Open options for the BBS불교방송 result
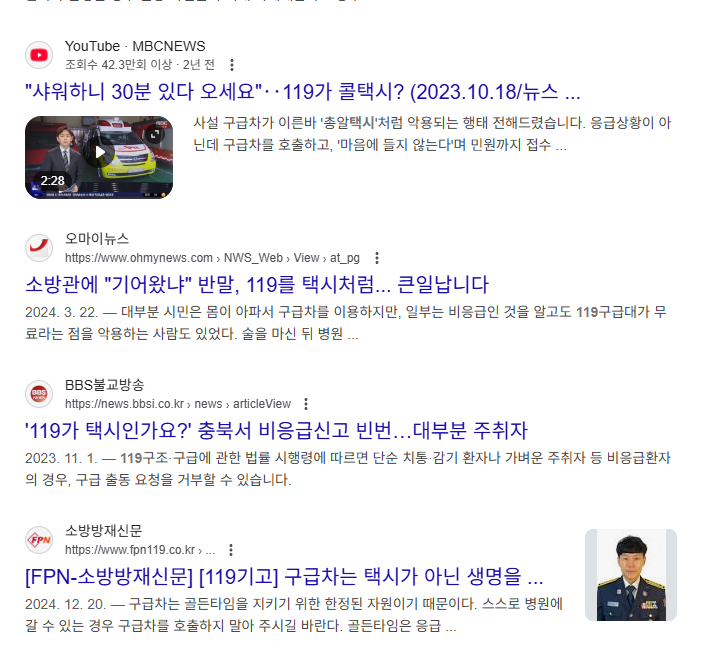The height and width of the screenshot is (668, 704). (x=310, y=404)
